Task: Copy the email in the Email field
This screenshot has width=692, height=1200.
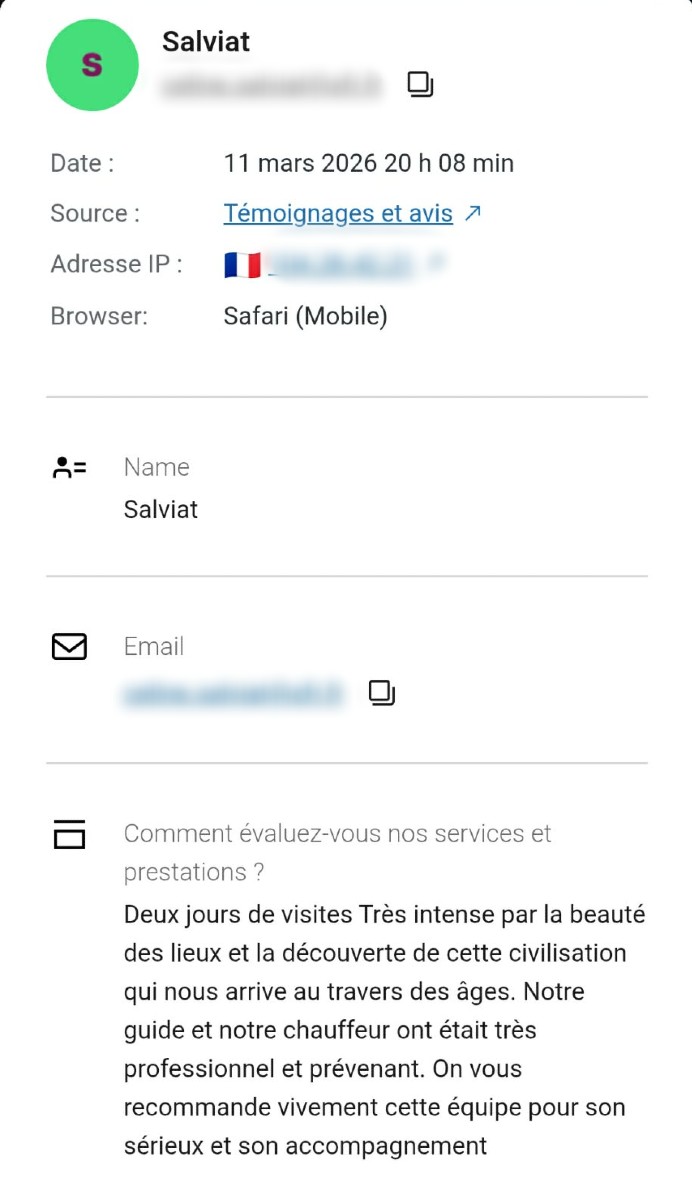Action: point(382,692)
